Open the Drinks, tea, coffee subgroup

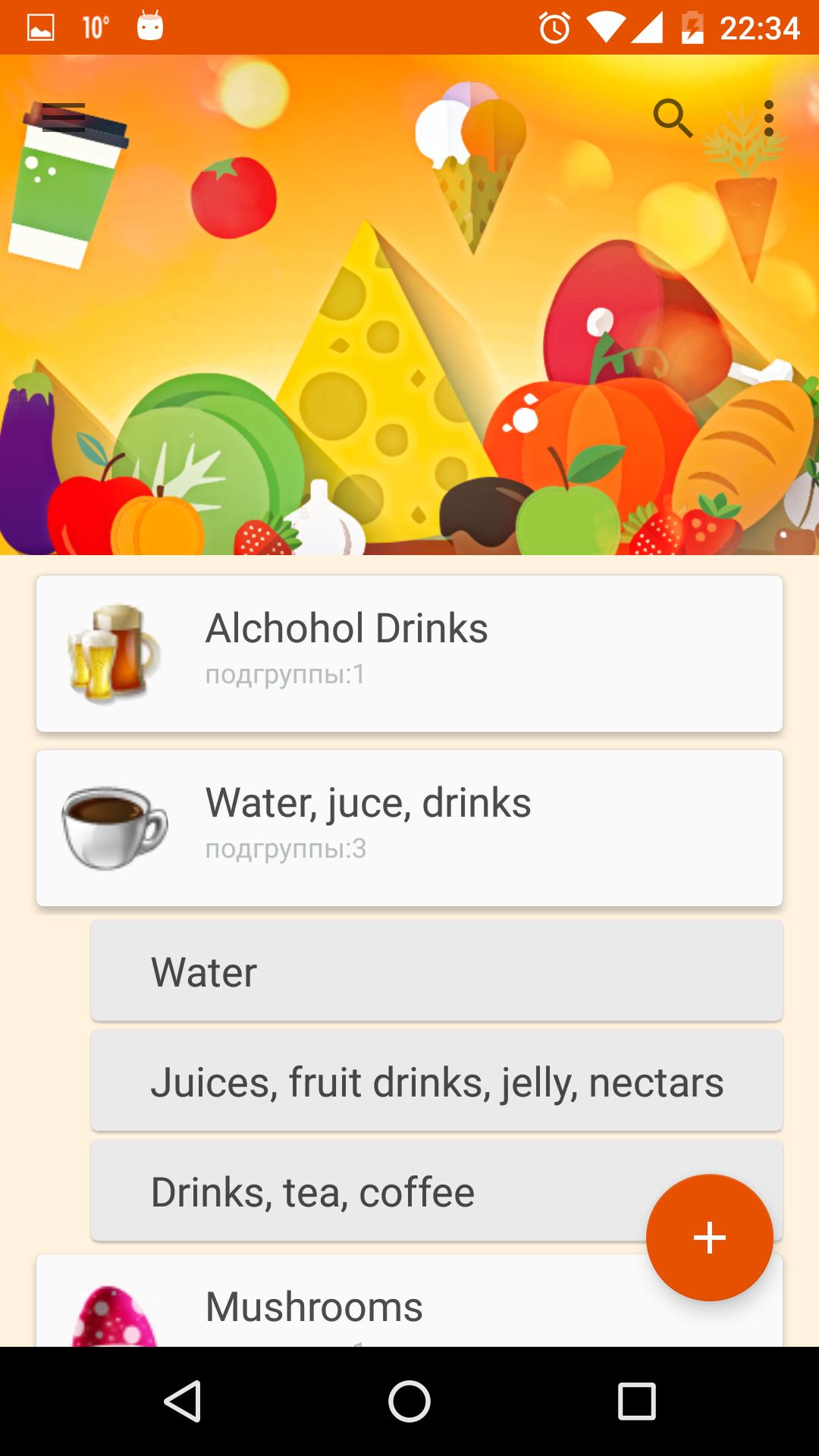pyautogui.click(x=364, y=1192)
